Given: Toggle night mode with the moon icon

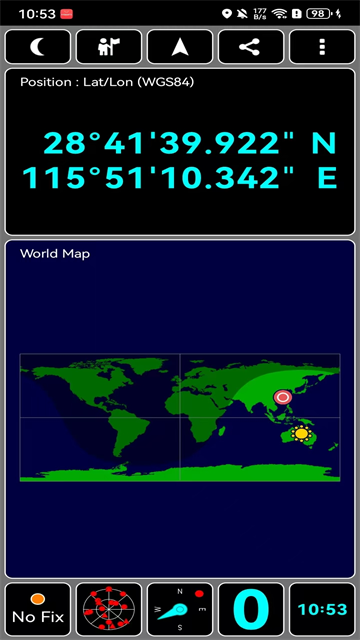Looking at the screenshot, I should click(x=38, y=47).
